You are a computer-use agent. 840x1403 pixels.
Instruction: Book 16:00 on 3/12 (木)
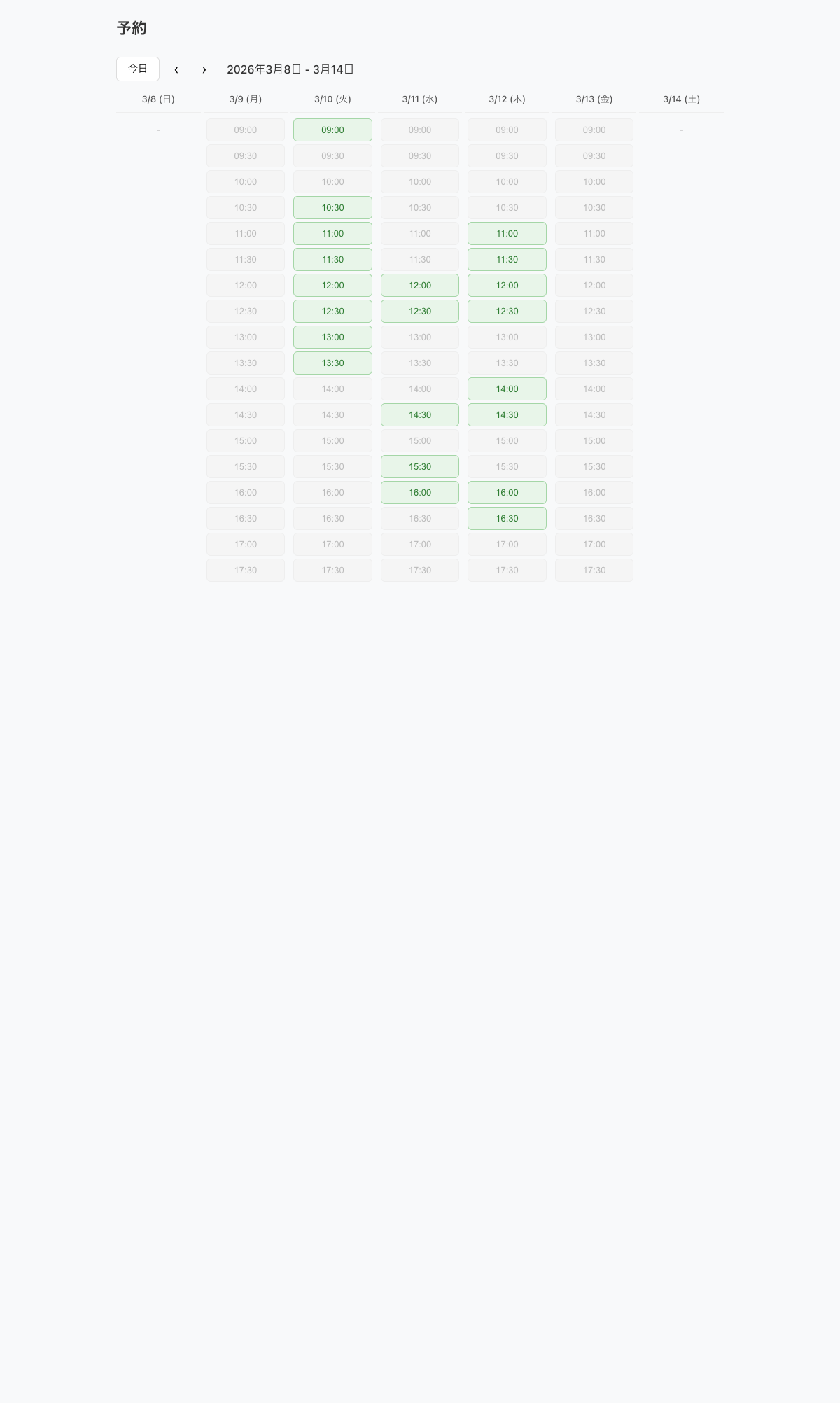coord(507,493)
